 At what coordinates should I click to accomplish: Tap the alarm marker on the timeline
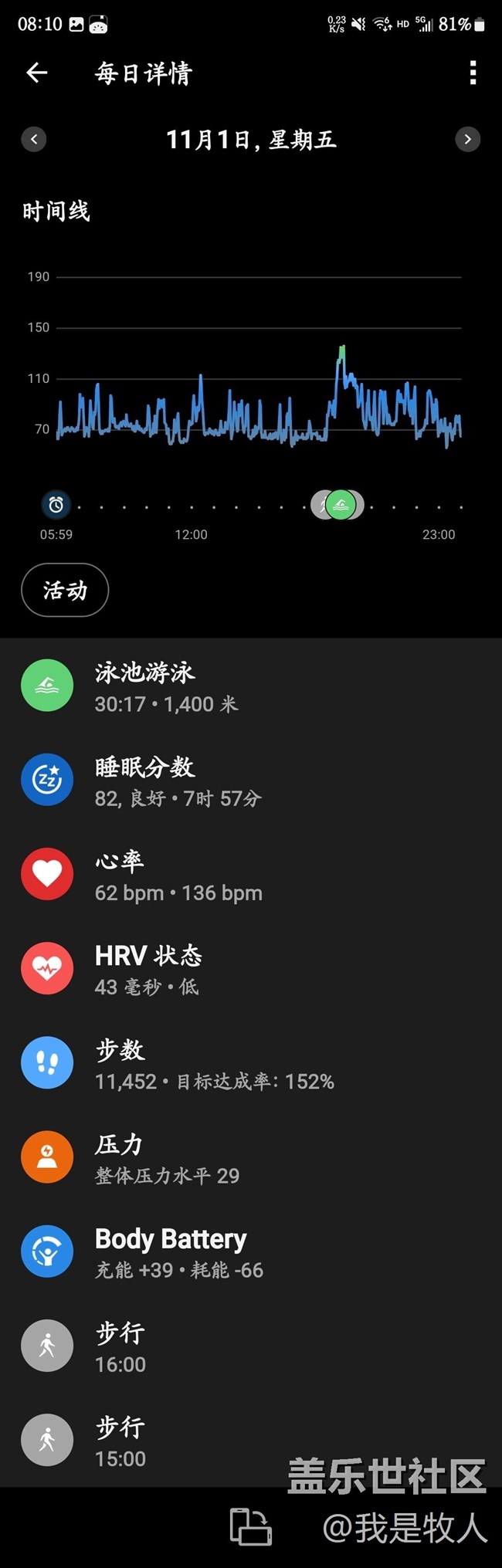click(x=56, y=505)
